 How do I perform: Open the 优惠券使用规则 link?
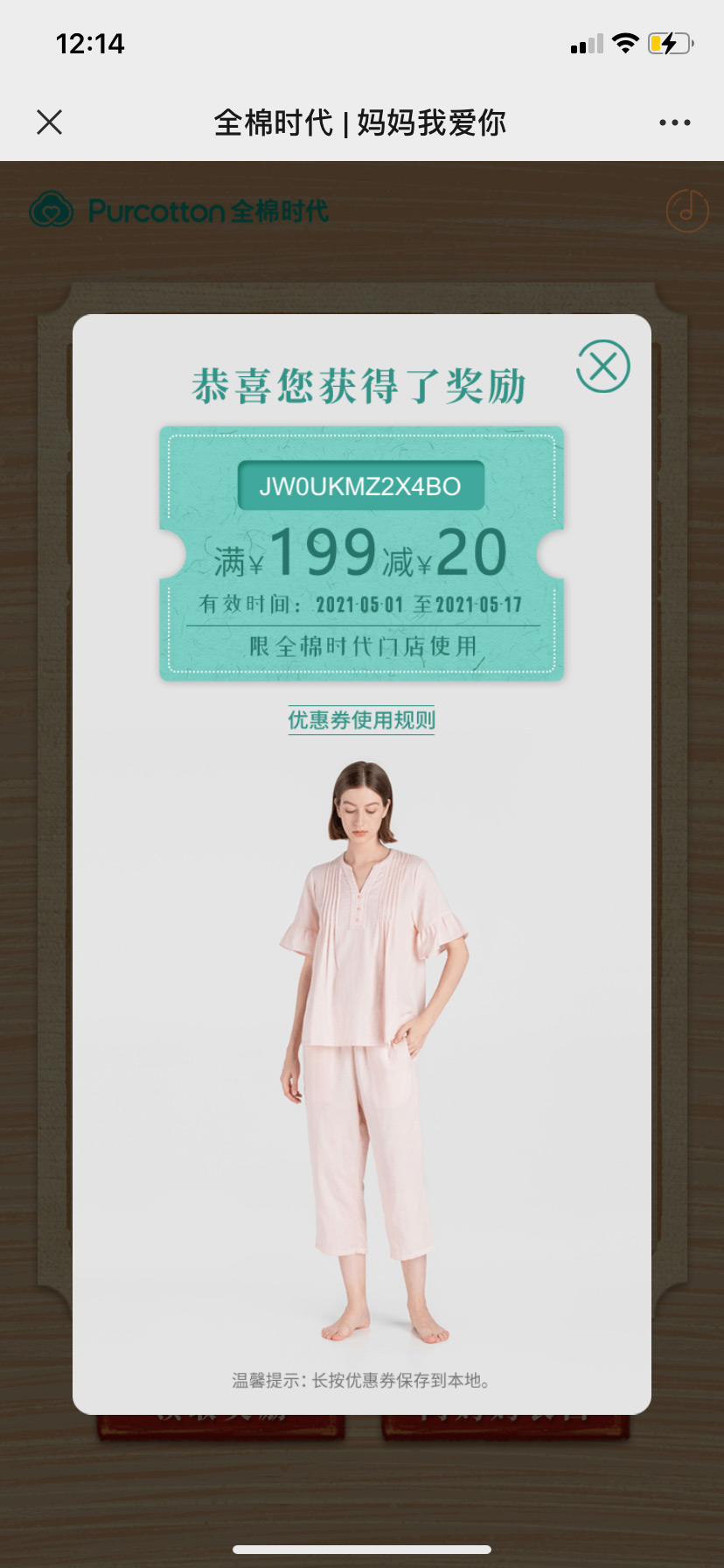[361, 720]
